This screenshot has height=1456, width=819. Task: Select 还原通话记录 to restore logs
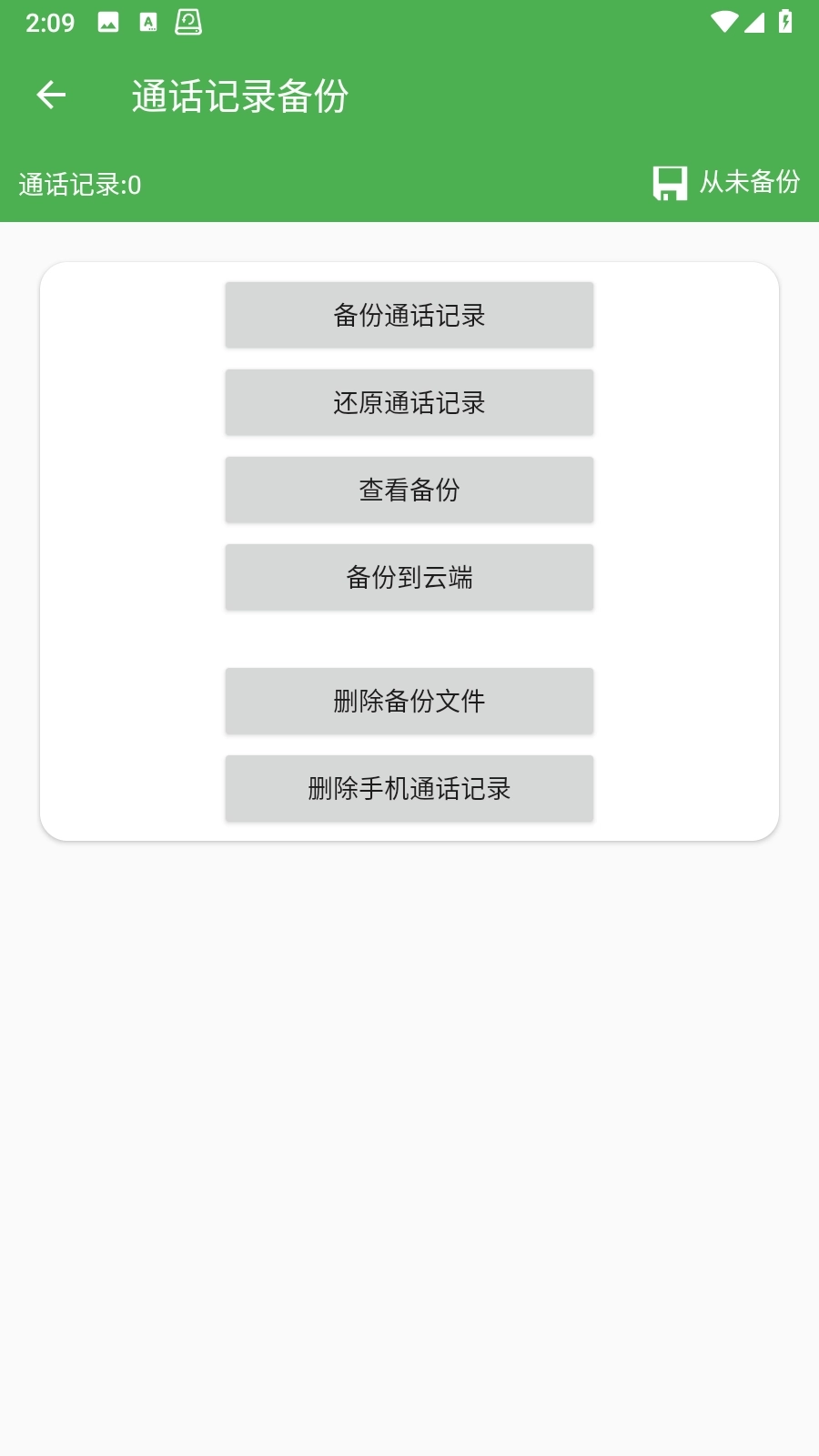point(409,402)
